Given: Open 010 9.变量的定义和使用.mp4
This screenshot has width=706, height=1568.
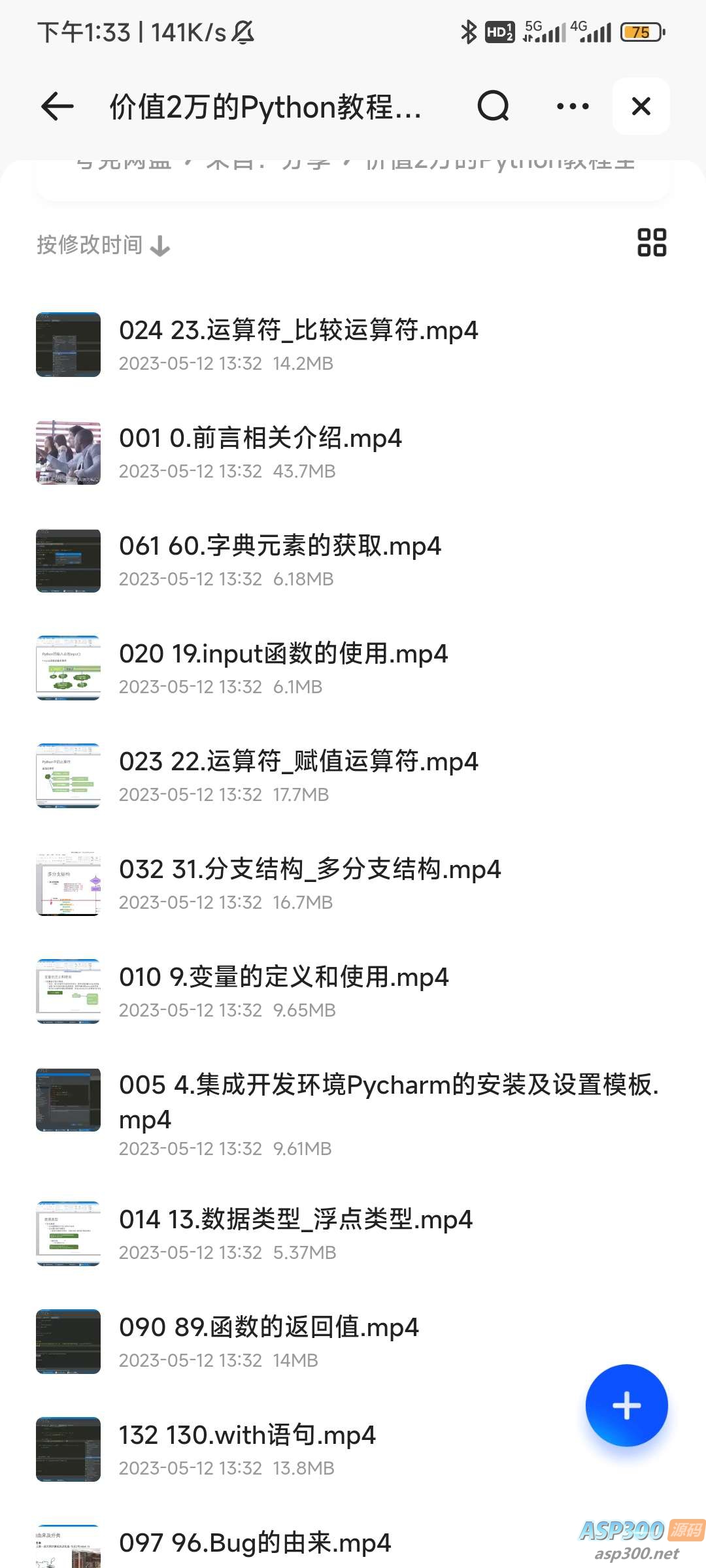Looking at the screenshot, I should point(284,977).
